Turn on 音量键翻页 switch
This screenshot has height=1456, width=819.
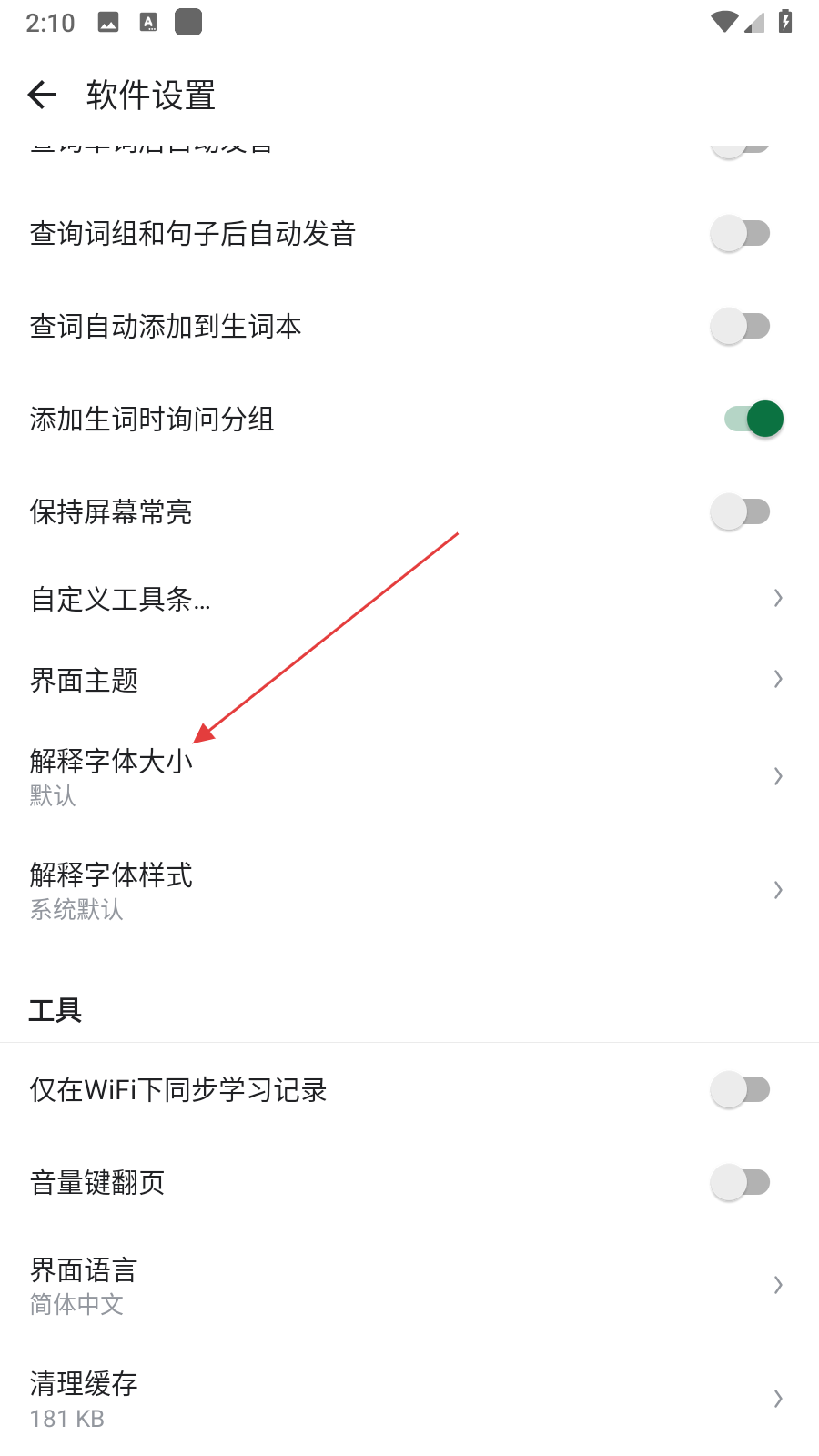coord(741,1183)
